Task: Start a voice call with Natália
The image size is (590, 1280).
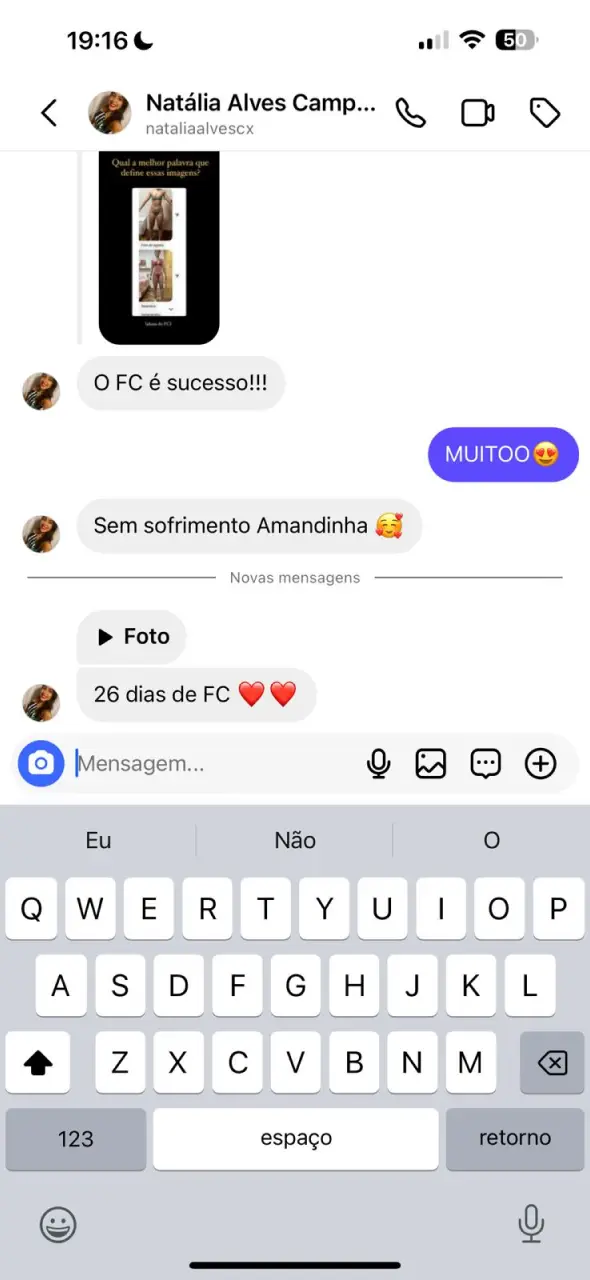Action: pos(411,113)
